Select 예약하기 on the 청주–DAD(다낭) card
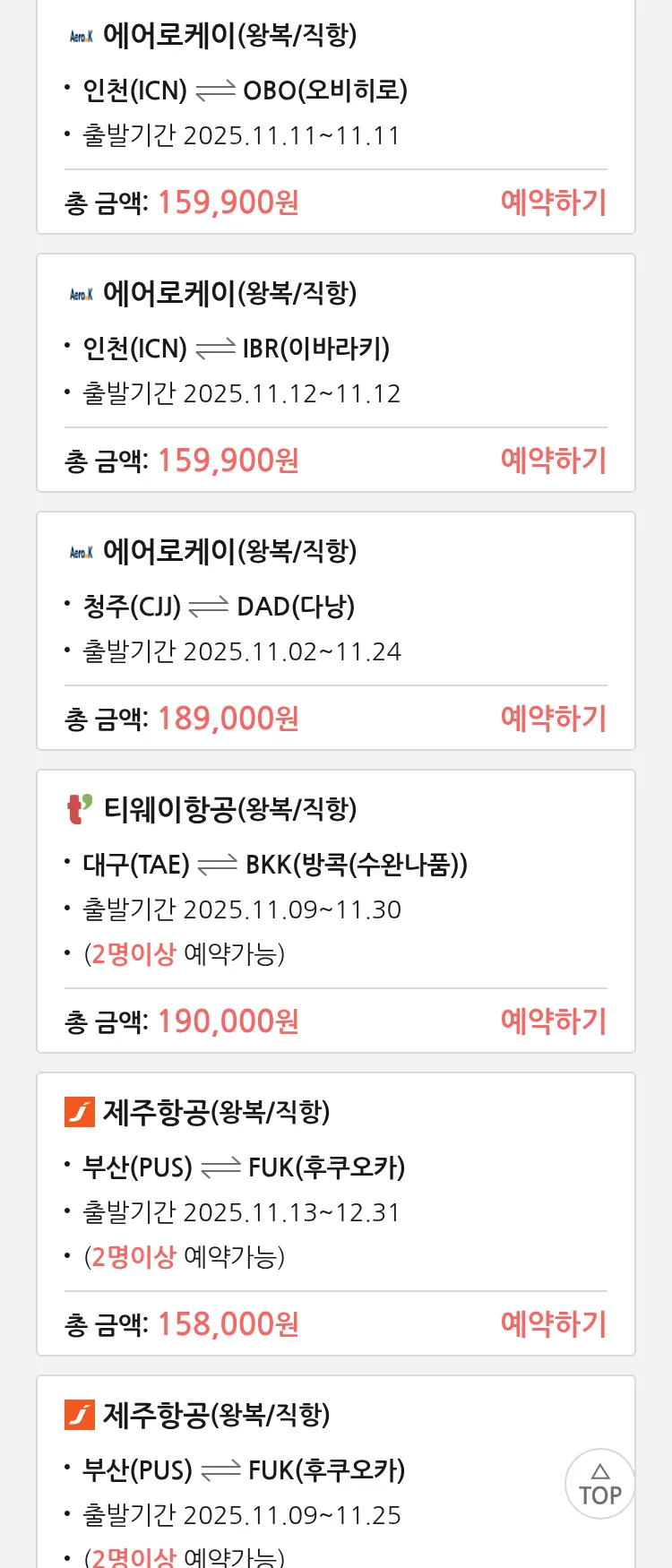The image size is (672, 1568). coord(553,719)
